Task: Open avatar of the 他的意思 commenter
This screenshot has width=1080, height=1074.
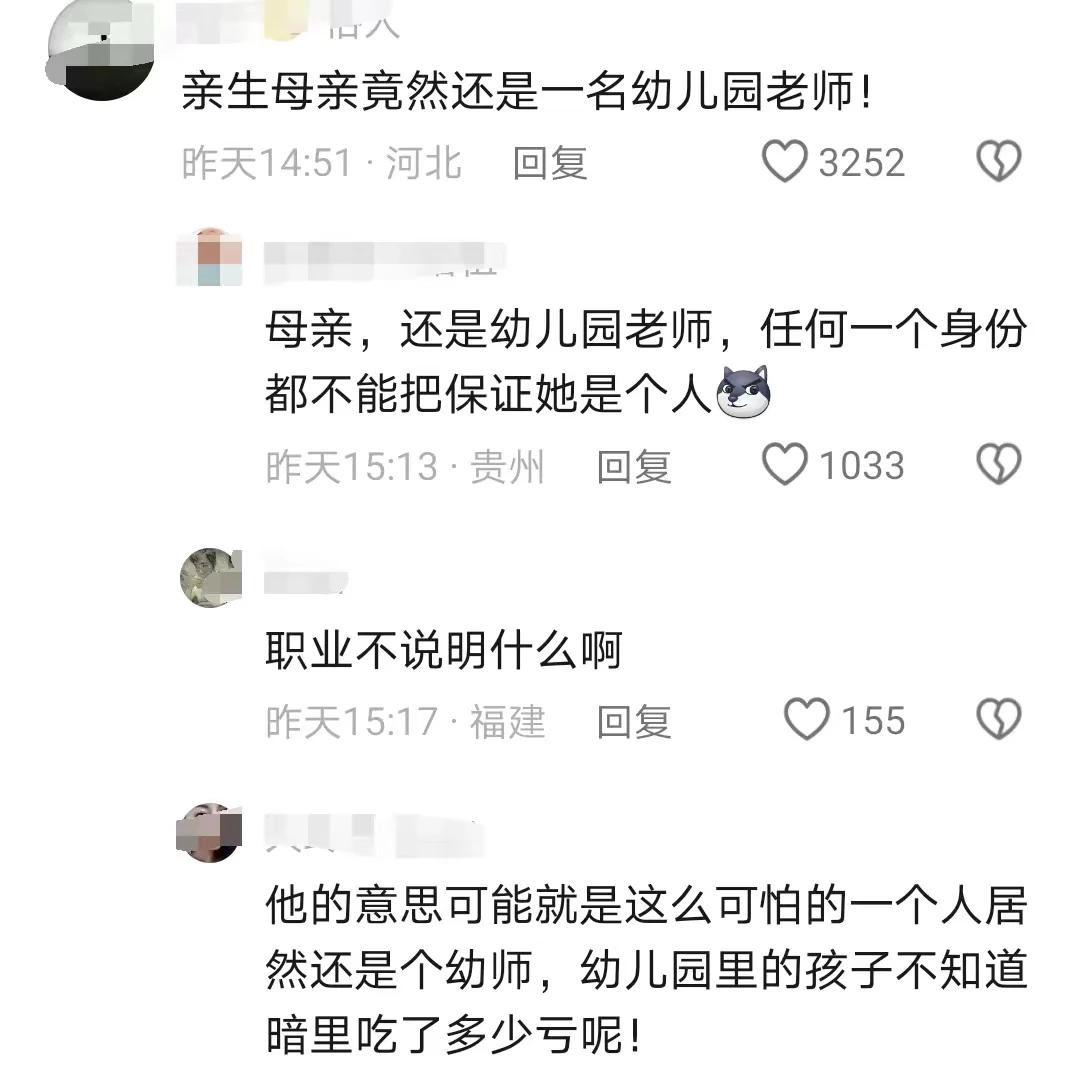Action: pos(209,832)
